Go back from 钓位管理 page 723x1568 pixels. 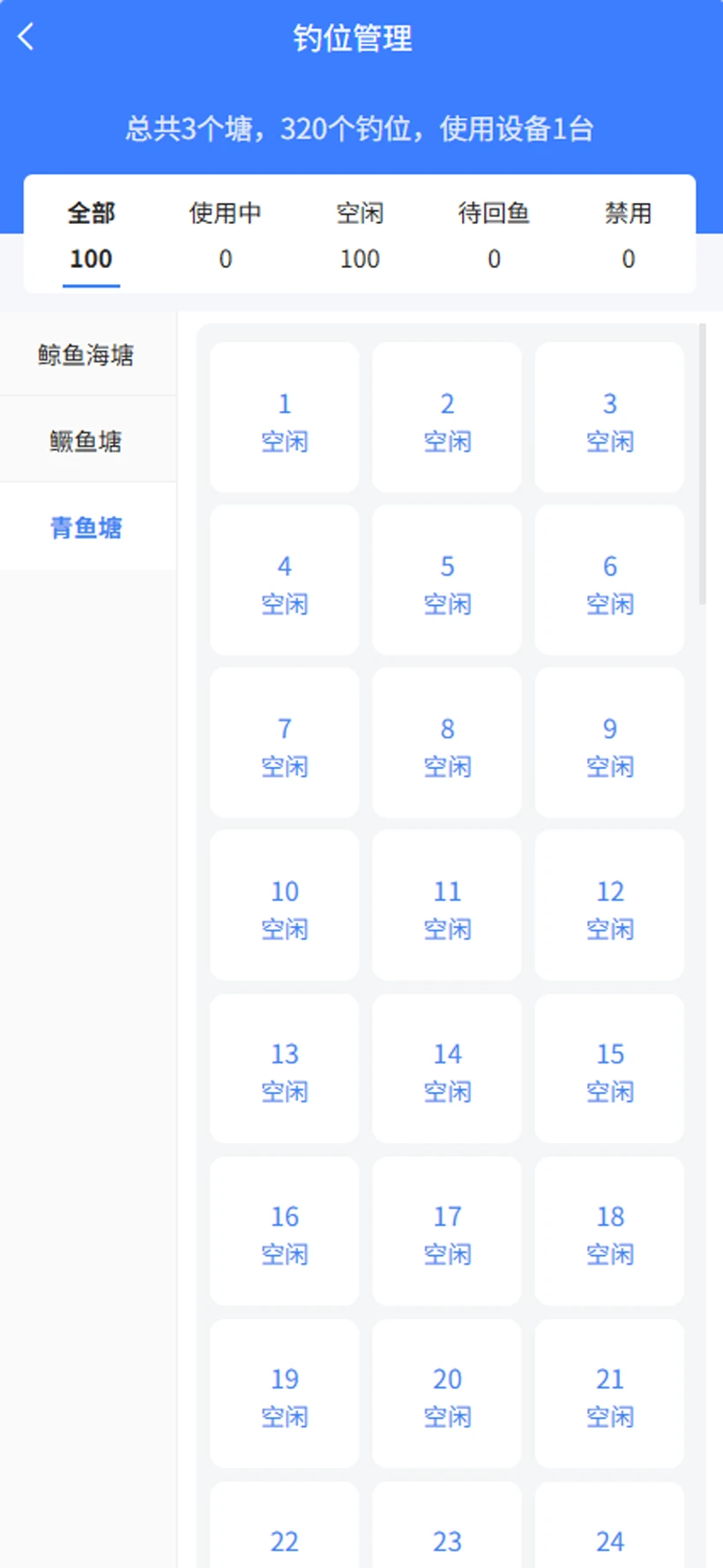point(26,37)
